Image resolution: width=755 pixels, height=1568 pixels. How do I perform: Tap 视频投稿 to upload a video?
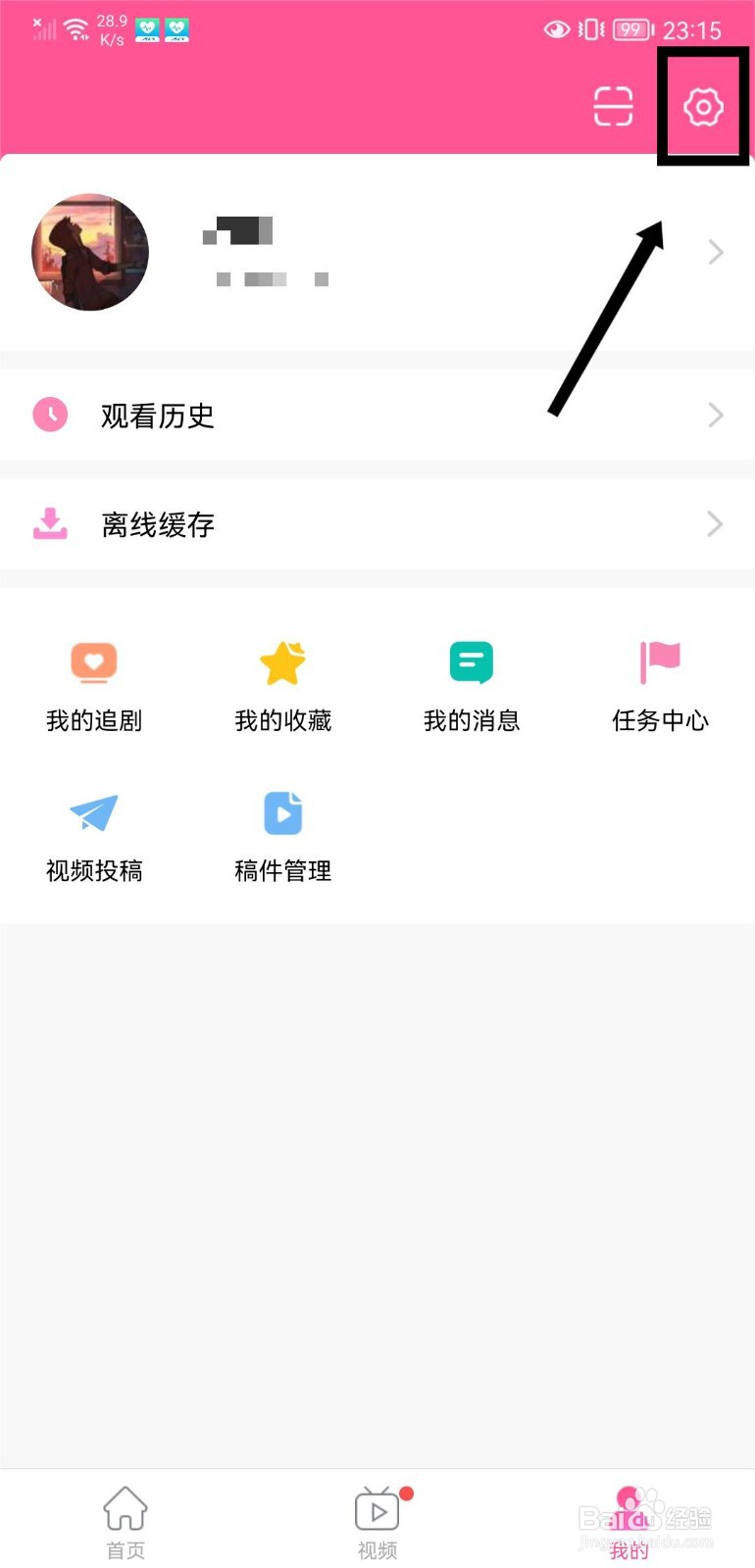[94, 835]
